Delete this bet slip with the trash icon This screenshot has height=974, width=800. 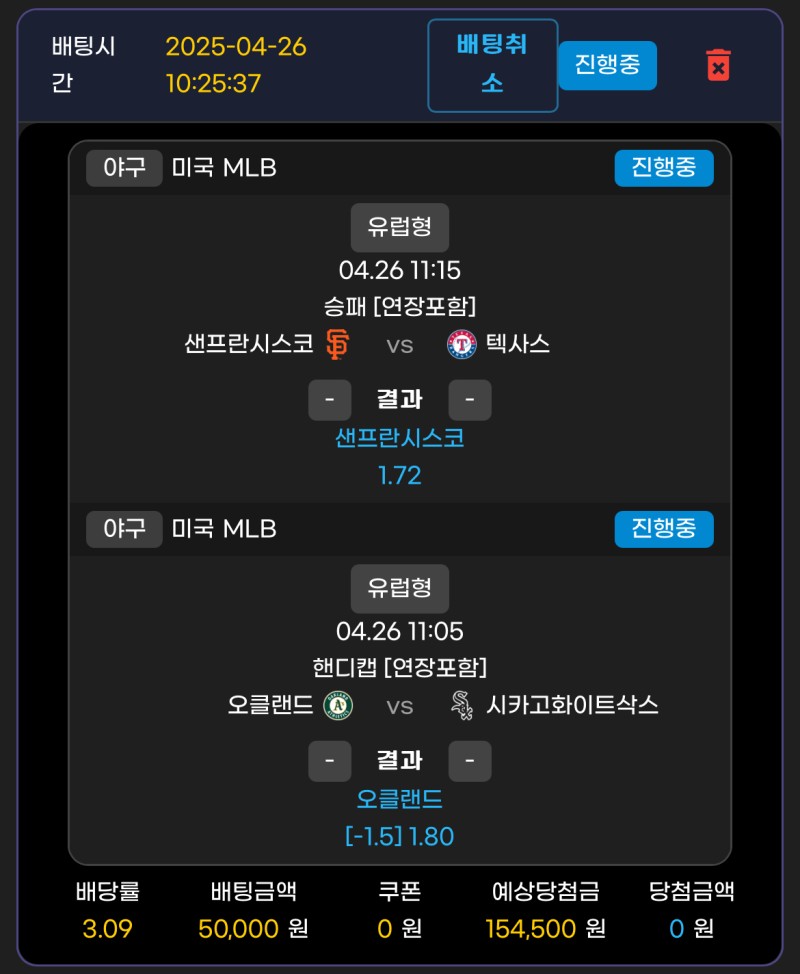(x=718, y=65)
